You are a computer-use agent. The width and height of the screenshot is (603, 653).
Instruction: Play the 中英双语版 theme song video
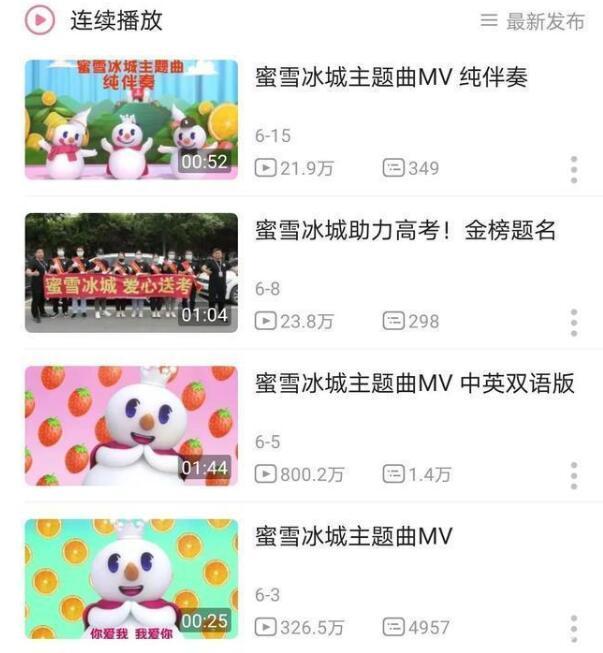131,426
